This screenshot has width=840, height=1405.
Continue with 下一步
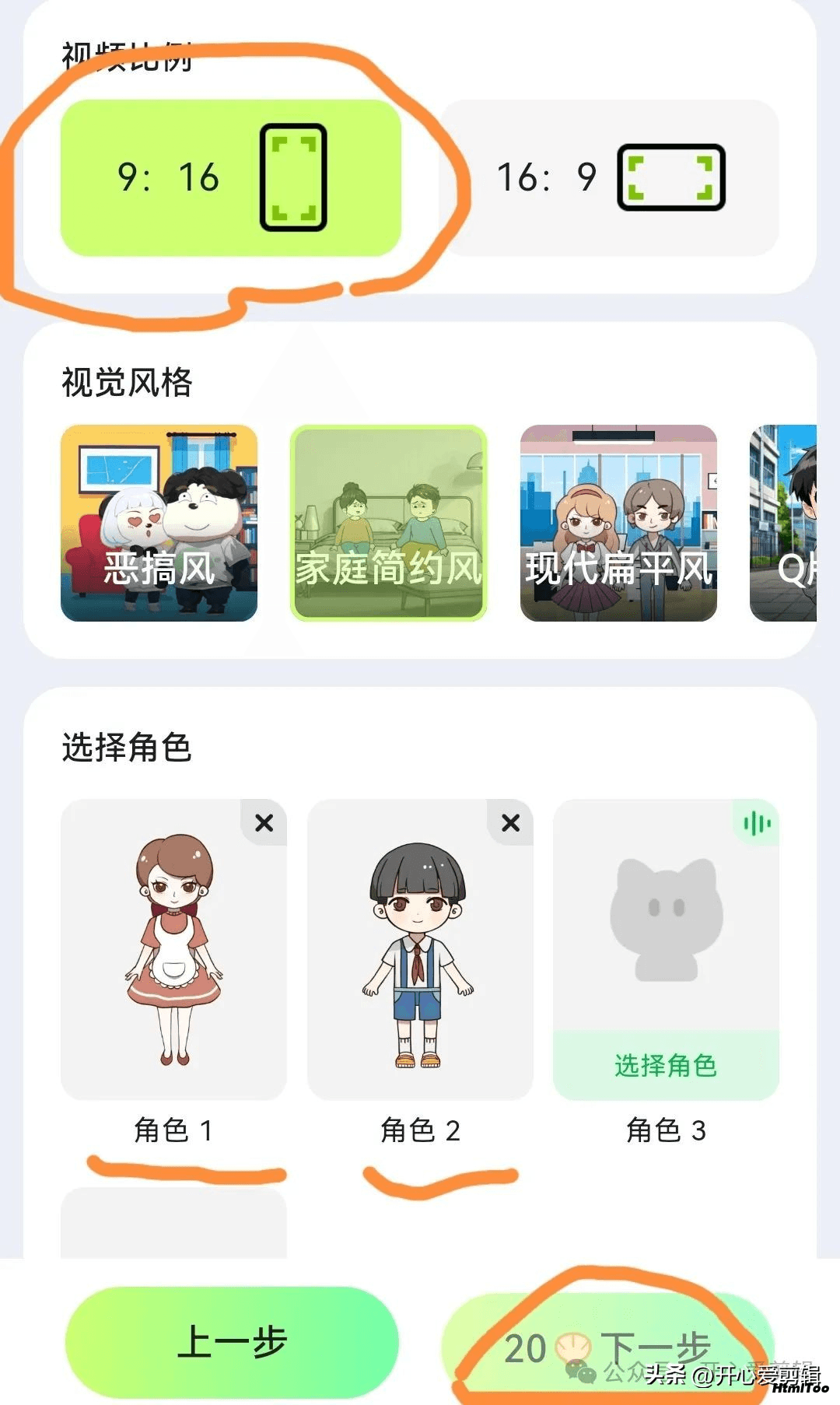pyautogui.click(x=608, y=1347)
